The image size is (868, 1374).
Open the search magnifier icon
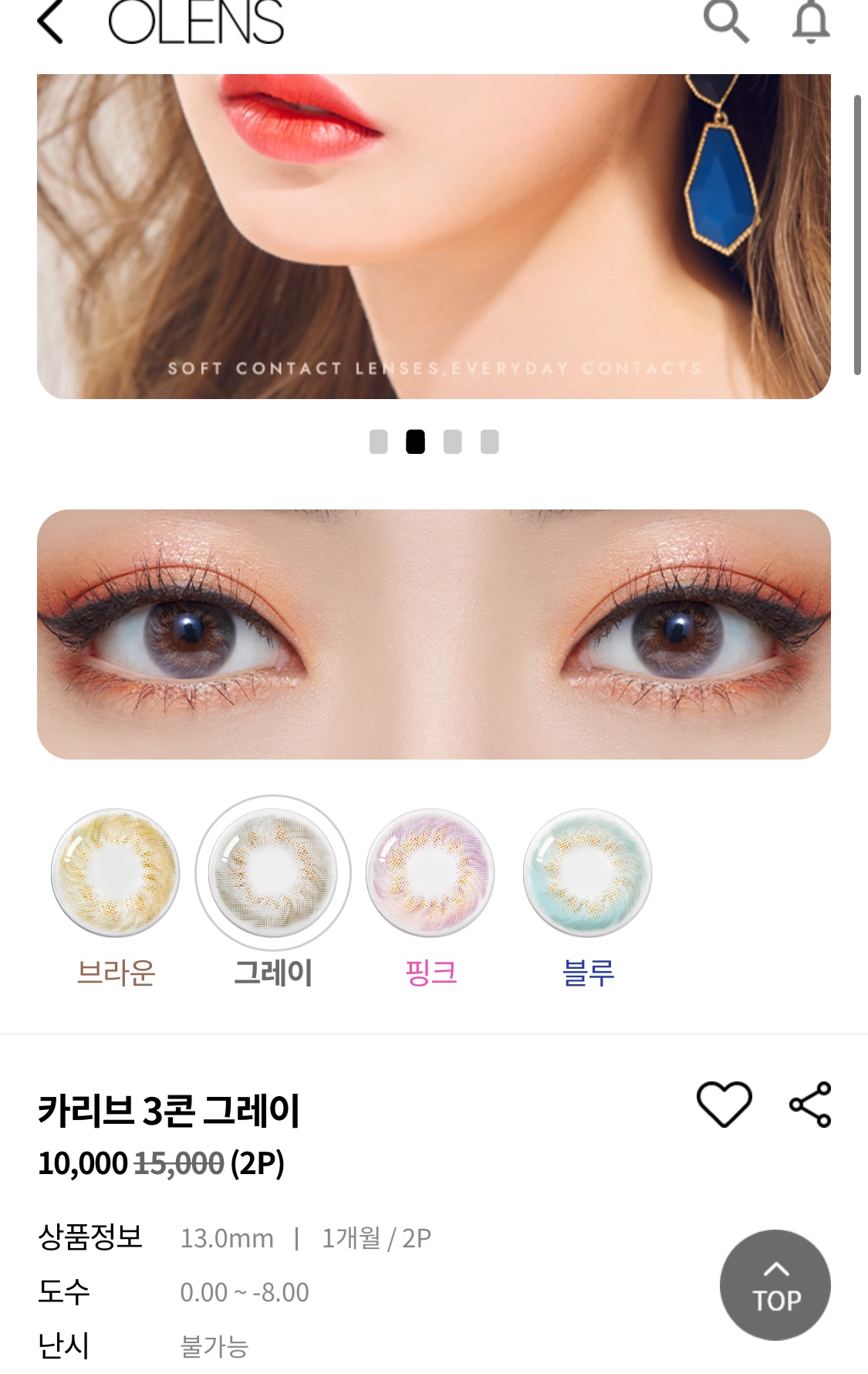pos(725,21)
